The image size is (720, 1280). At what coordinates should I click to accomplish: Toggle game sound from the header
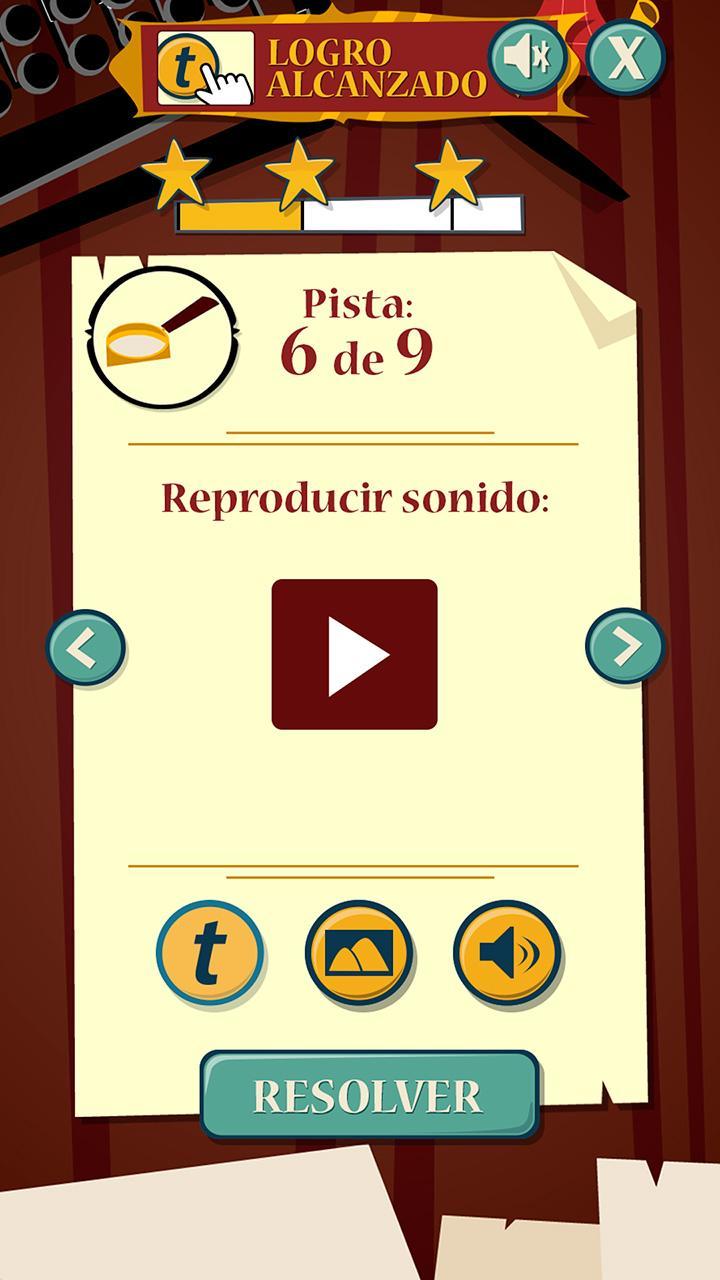(x=532, y=57)
